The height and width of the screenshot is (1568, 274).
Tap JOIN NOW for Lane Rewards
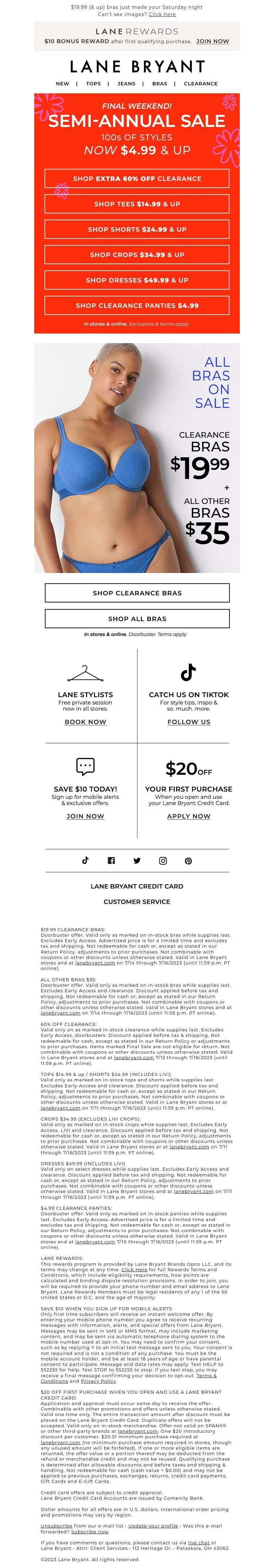click(212, 42)
